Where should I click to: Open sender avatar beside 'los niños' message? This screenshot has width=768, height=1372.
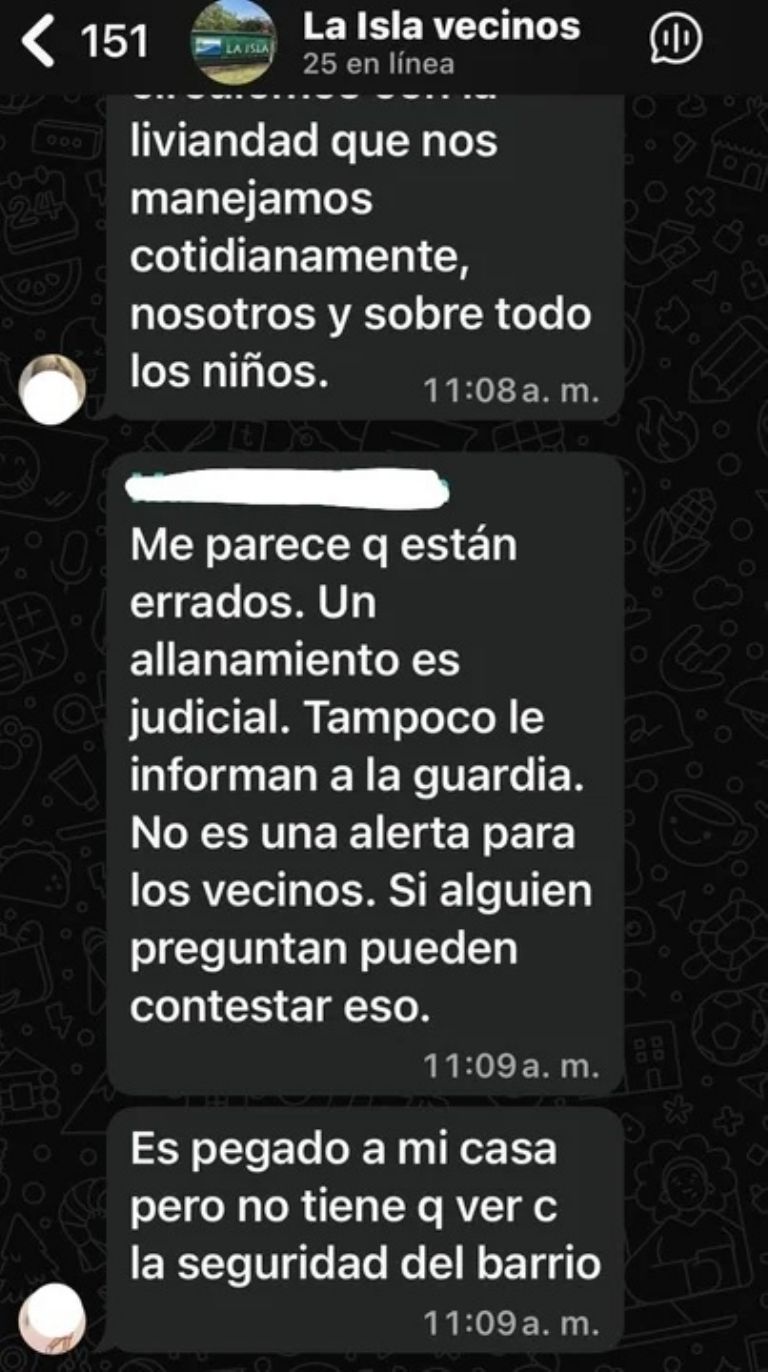point(53,389)
